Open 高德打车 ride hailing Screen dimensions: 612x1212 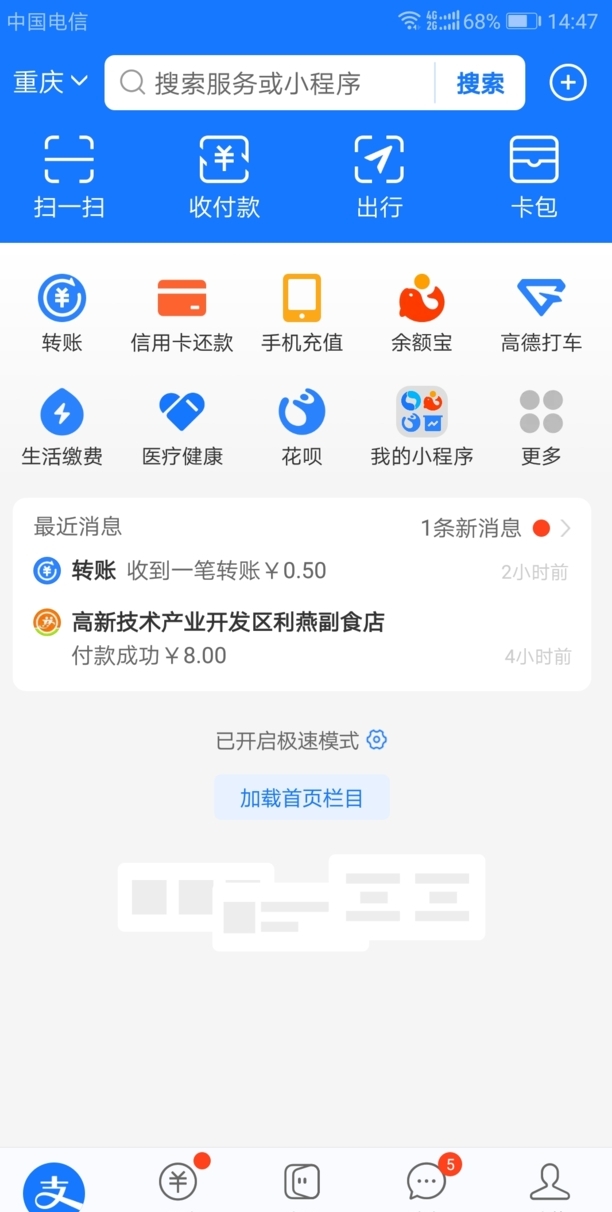coord(541,313)
